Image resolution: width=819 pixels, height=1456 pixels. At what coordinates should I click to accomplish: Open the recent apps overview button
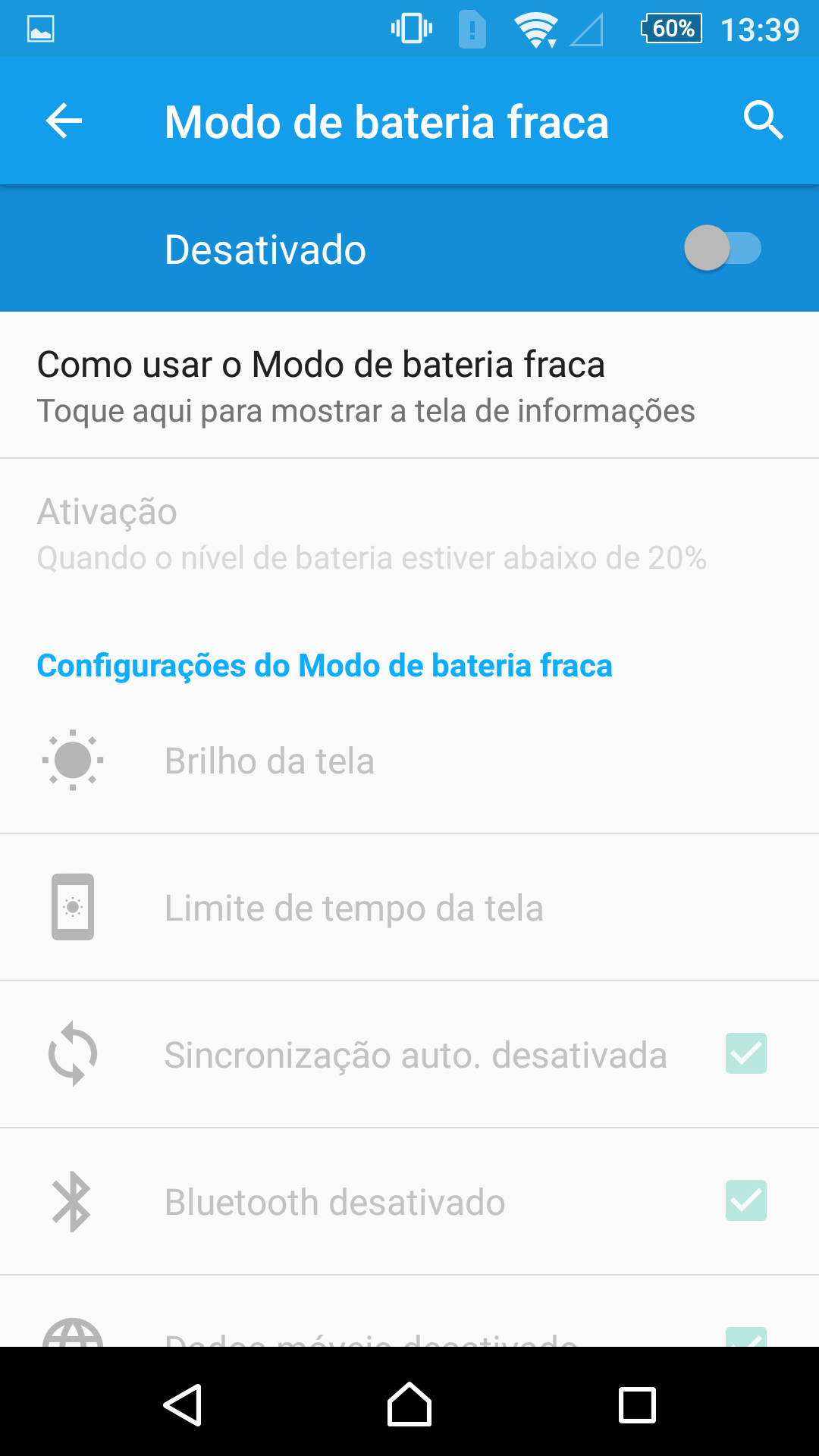point(637,1405)
